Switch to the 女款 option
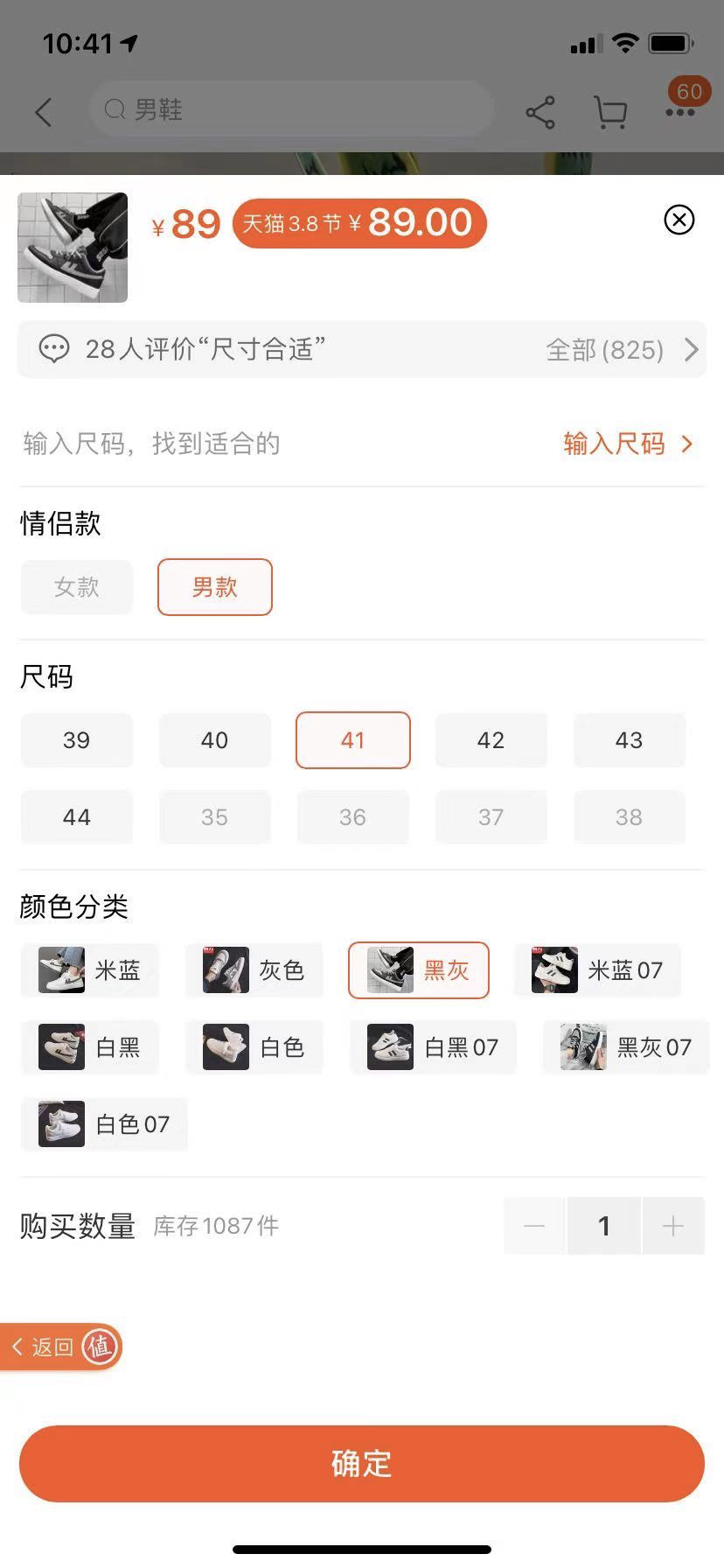 coord(76,587)
